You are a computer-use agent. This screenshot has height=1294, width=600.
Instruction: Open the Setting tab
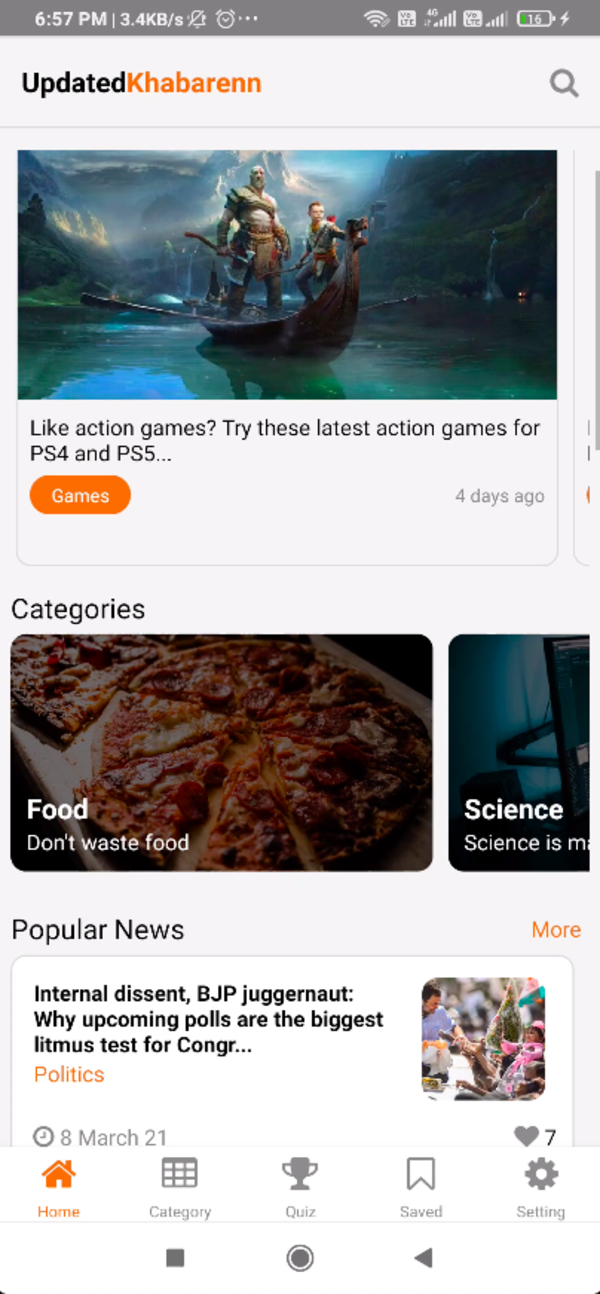coord(541,1186)
